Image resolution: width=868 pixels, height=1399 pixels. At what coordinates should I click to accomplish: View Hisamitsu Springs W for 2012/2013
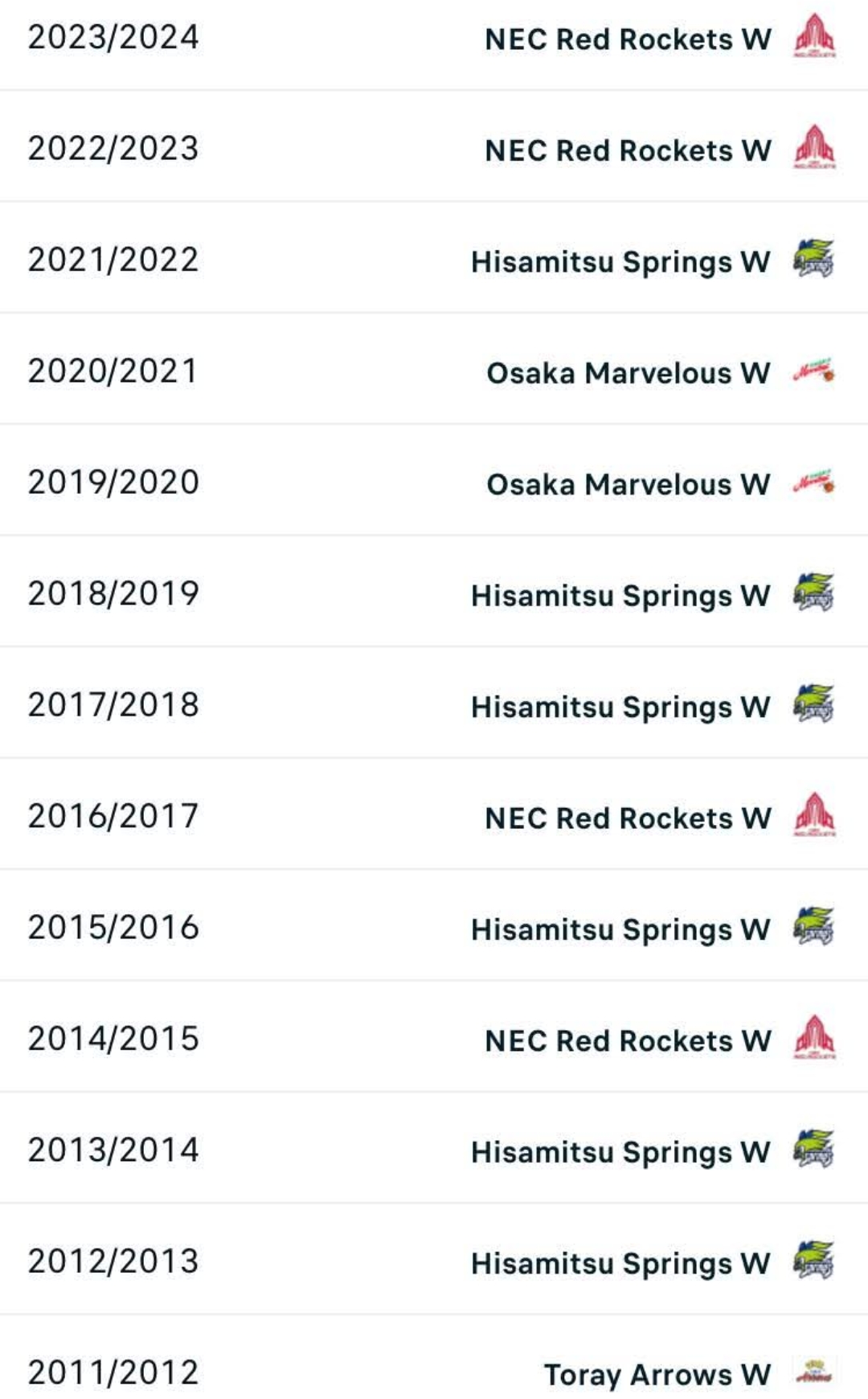click(x=620, y=1263)
